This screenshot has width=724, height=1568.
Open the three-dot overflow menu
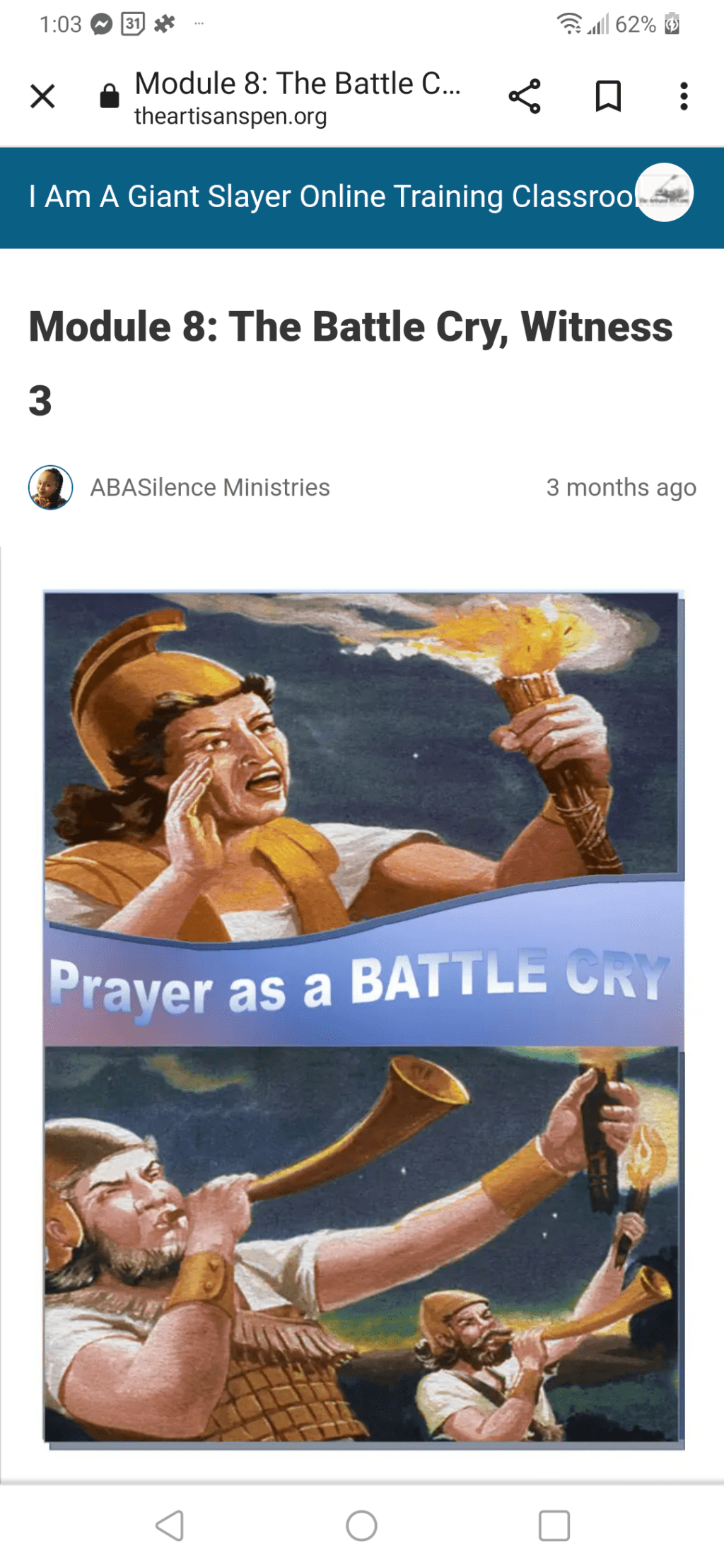[x=684, y=97]
